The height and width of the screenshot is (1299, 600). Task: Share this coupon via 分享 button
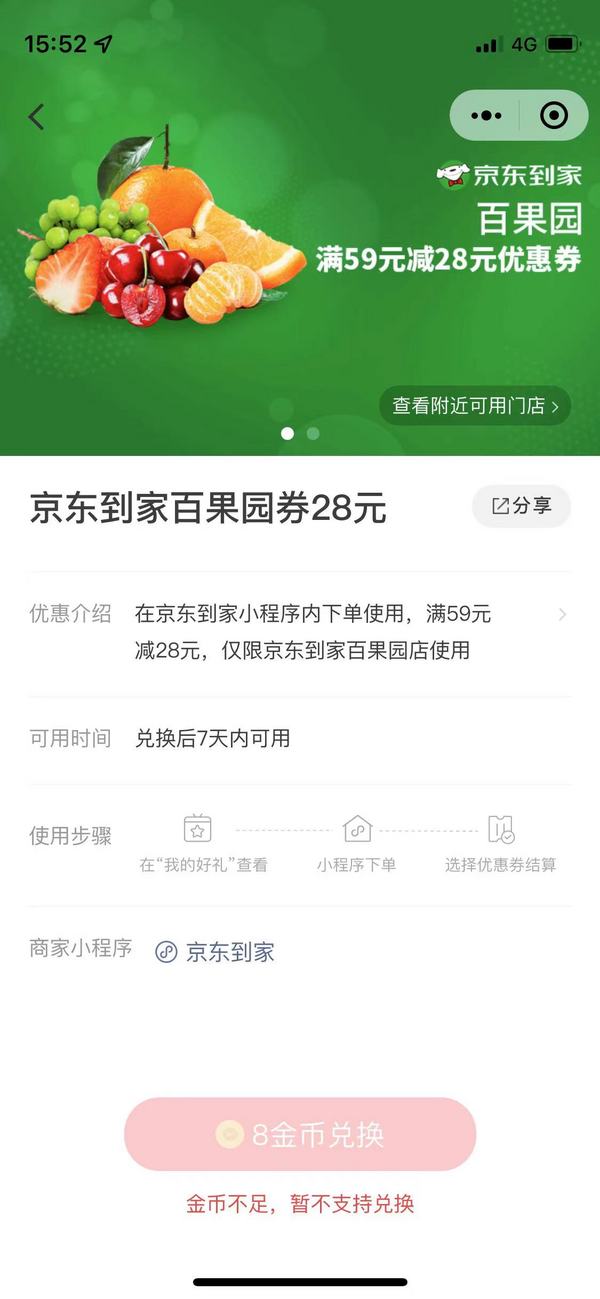(x=521, y=506)
